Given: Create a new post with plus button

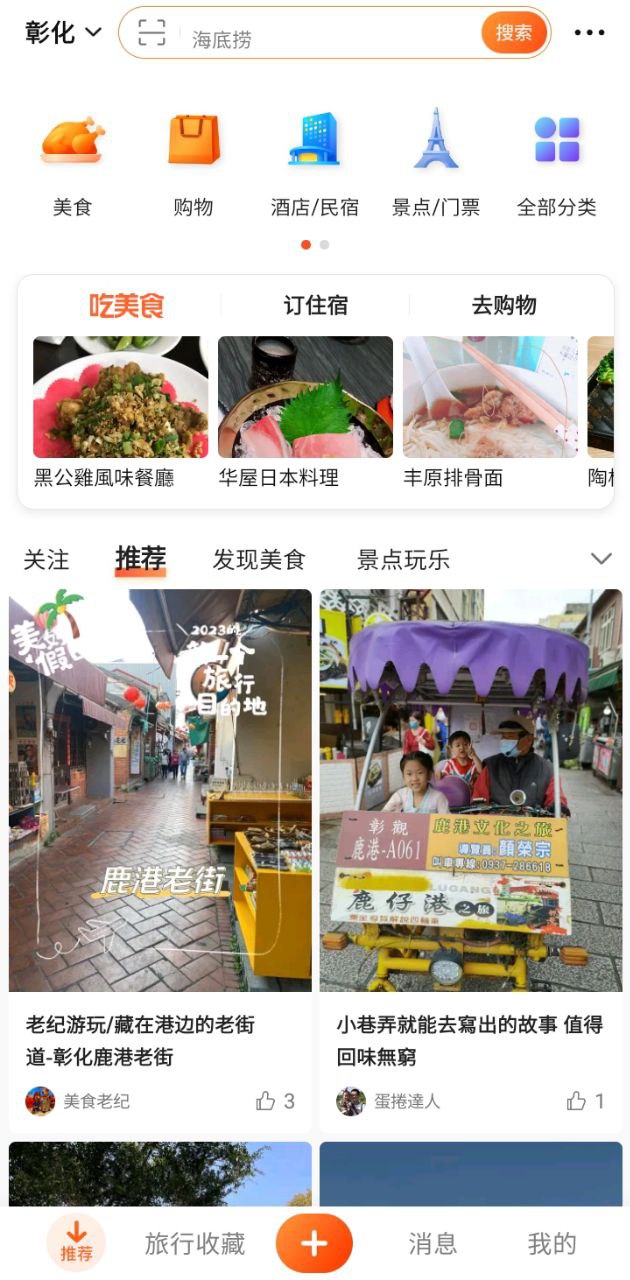Looking at the screenshot, I should click(x=314, y=1243).
